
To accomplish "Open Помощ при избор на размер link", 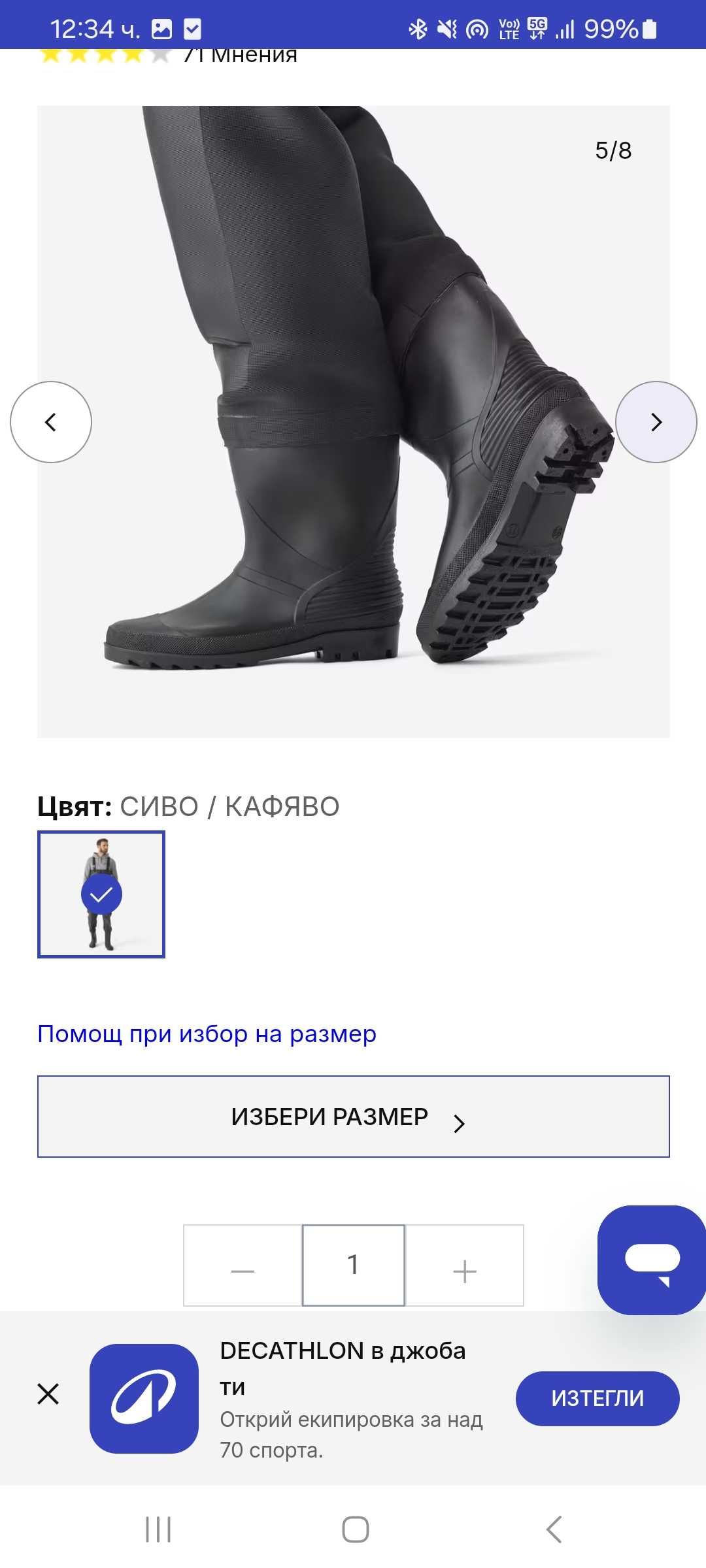I will click(x=207, y=1034).
